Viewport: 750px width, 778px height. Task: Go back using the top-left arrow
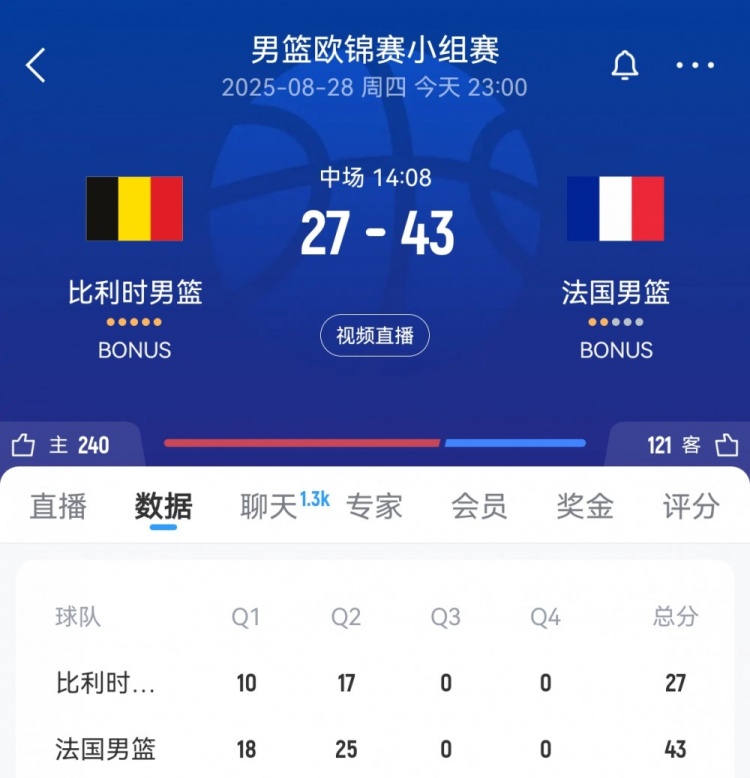pyautogui.click(x=36, y=66)
